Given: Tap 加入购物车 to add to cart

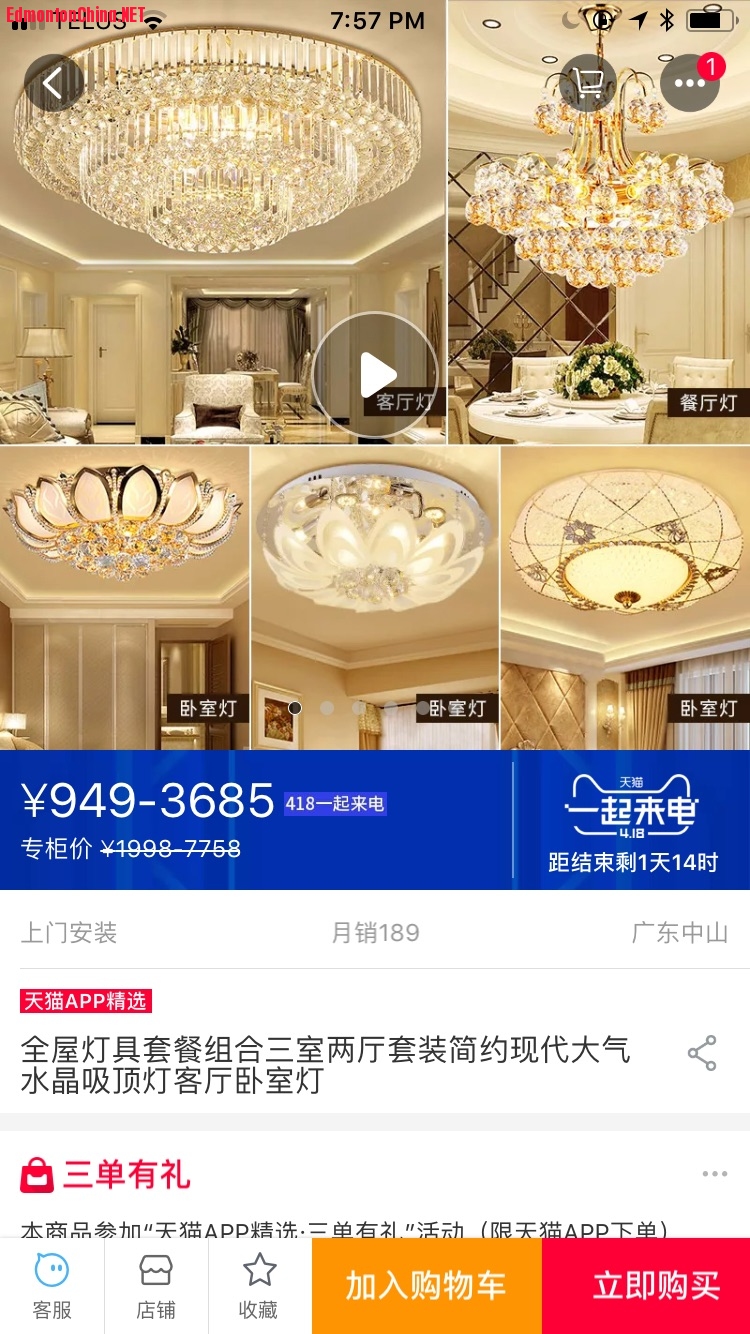Looking at the screenshot, I should point(426,1286).
